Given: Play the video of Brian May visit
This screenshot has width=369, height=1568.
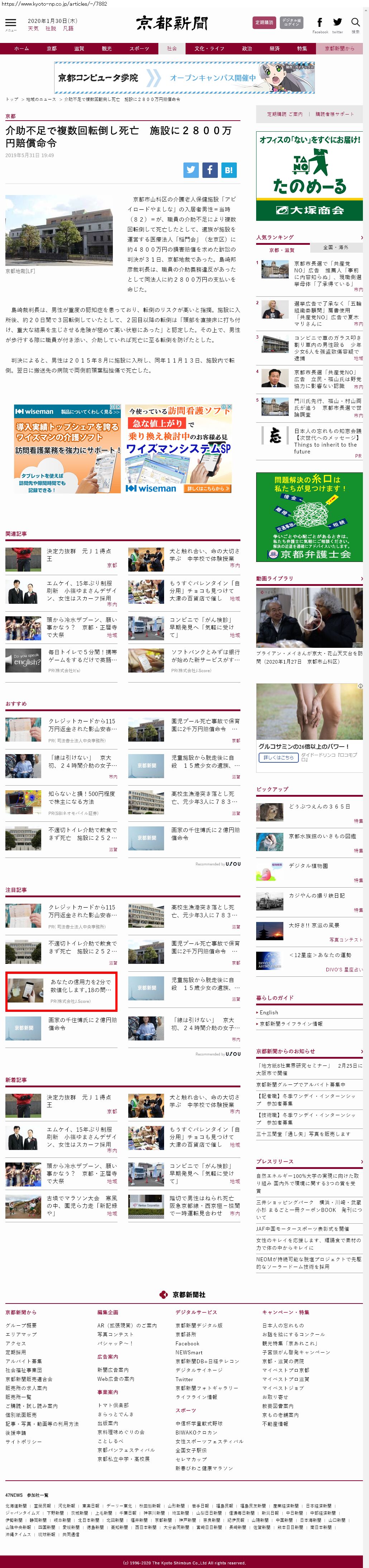Looking at the screenshot, I should point(309,617).
